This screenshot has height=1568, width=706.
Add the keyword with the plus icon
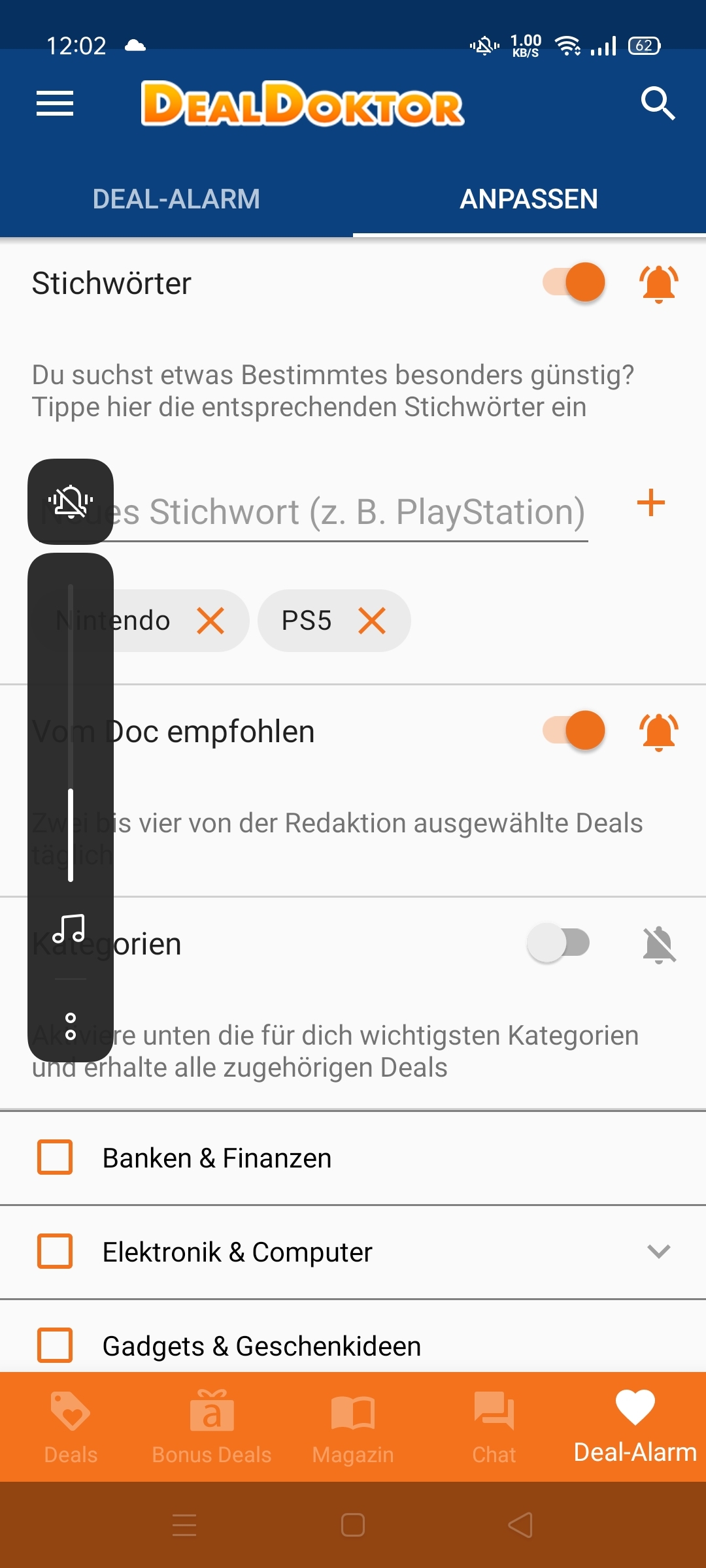point(651,502)
